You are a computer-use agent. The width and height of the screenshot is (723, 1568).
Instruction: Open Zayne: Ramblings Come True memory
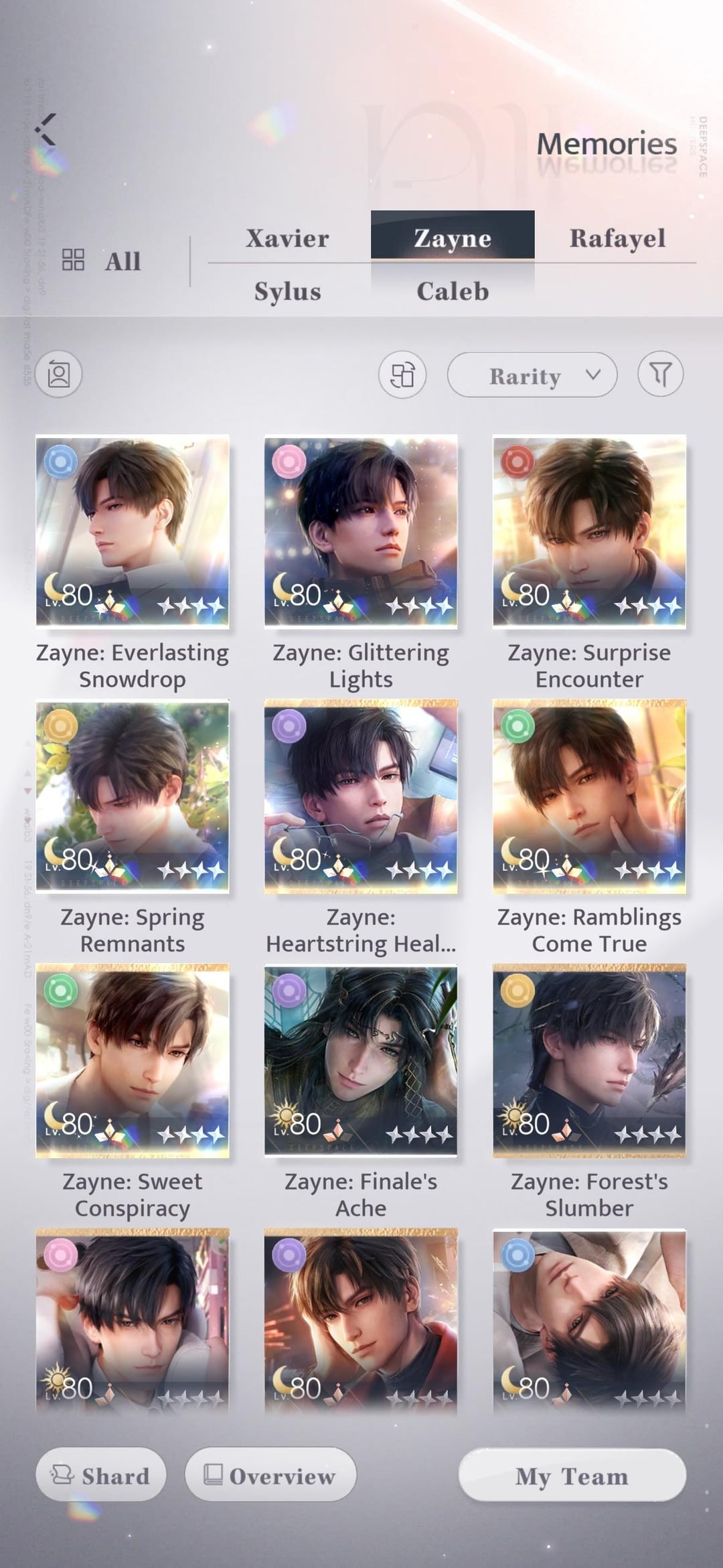coord(589,796)
